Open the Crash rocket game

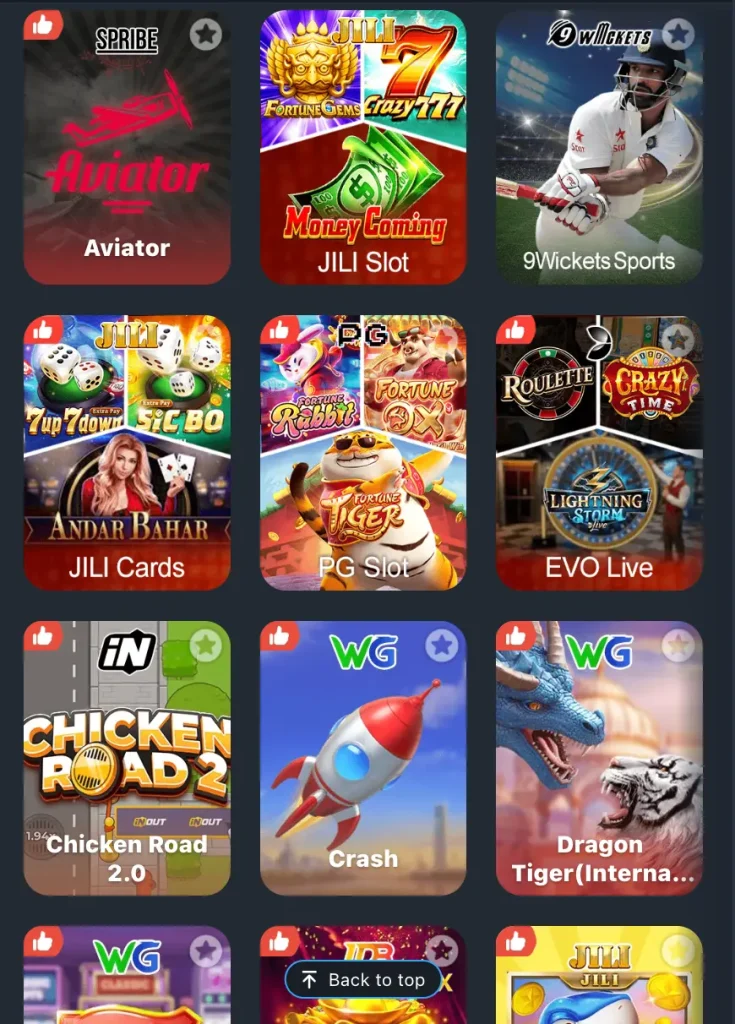[x=363, y=760]
